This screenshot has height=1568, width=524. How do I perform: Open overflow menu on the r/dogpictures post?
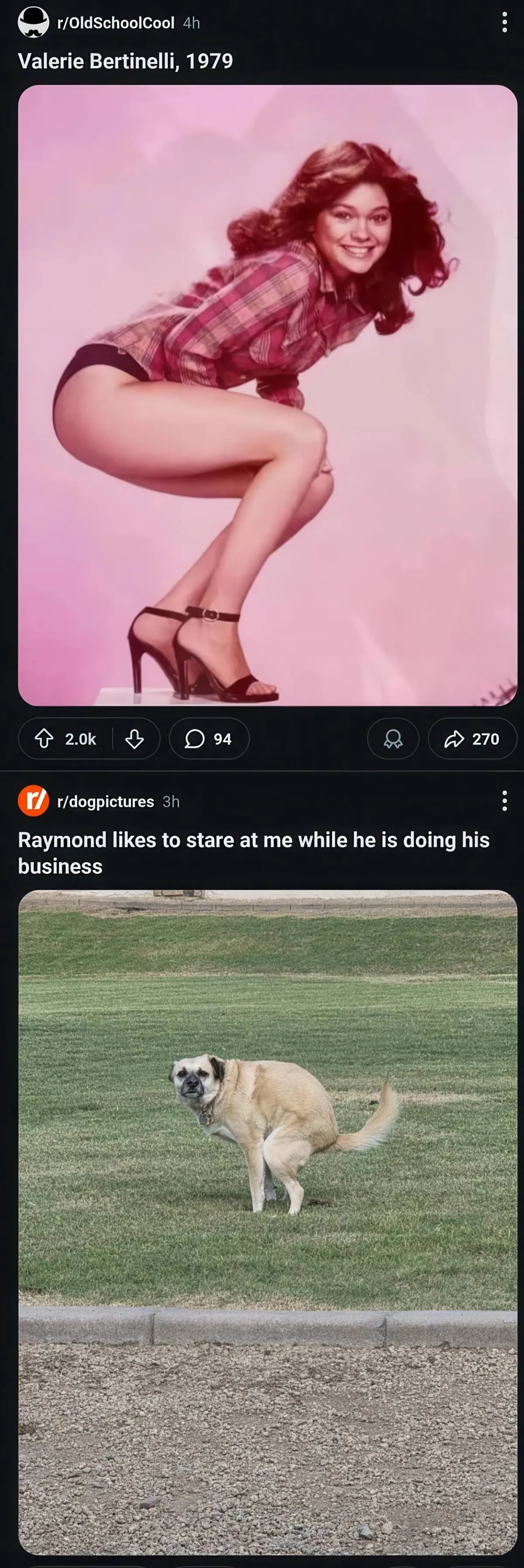click(504, 801)
